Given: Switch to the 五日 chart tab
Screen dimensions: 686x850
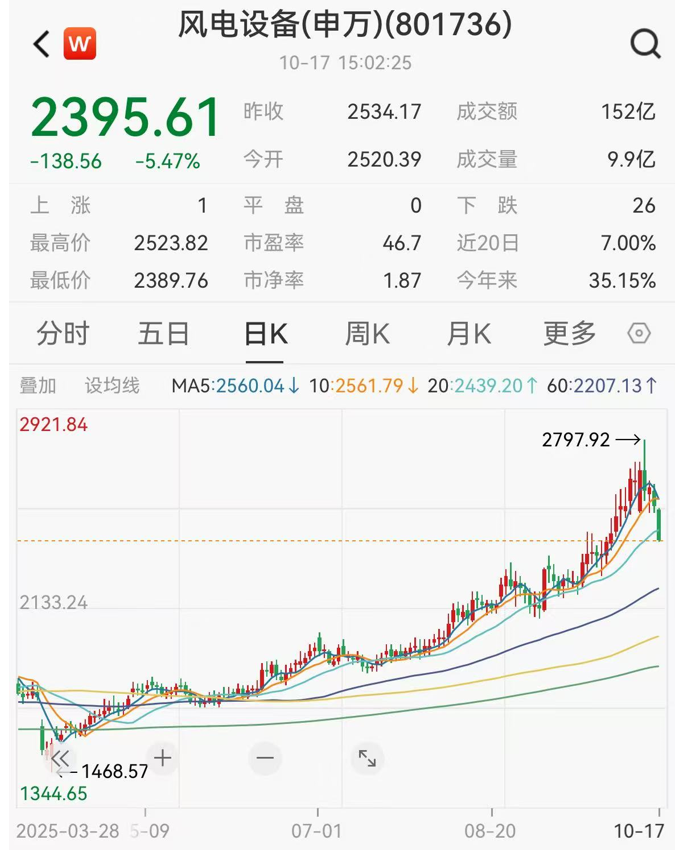Looking at the screenshot, I should tap(164, 334).
